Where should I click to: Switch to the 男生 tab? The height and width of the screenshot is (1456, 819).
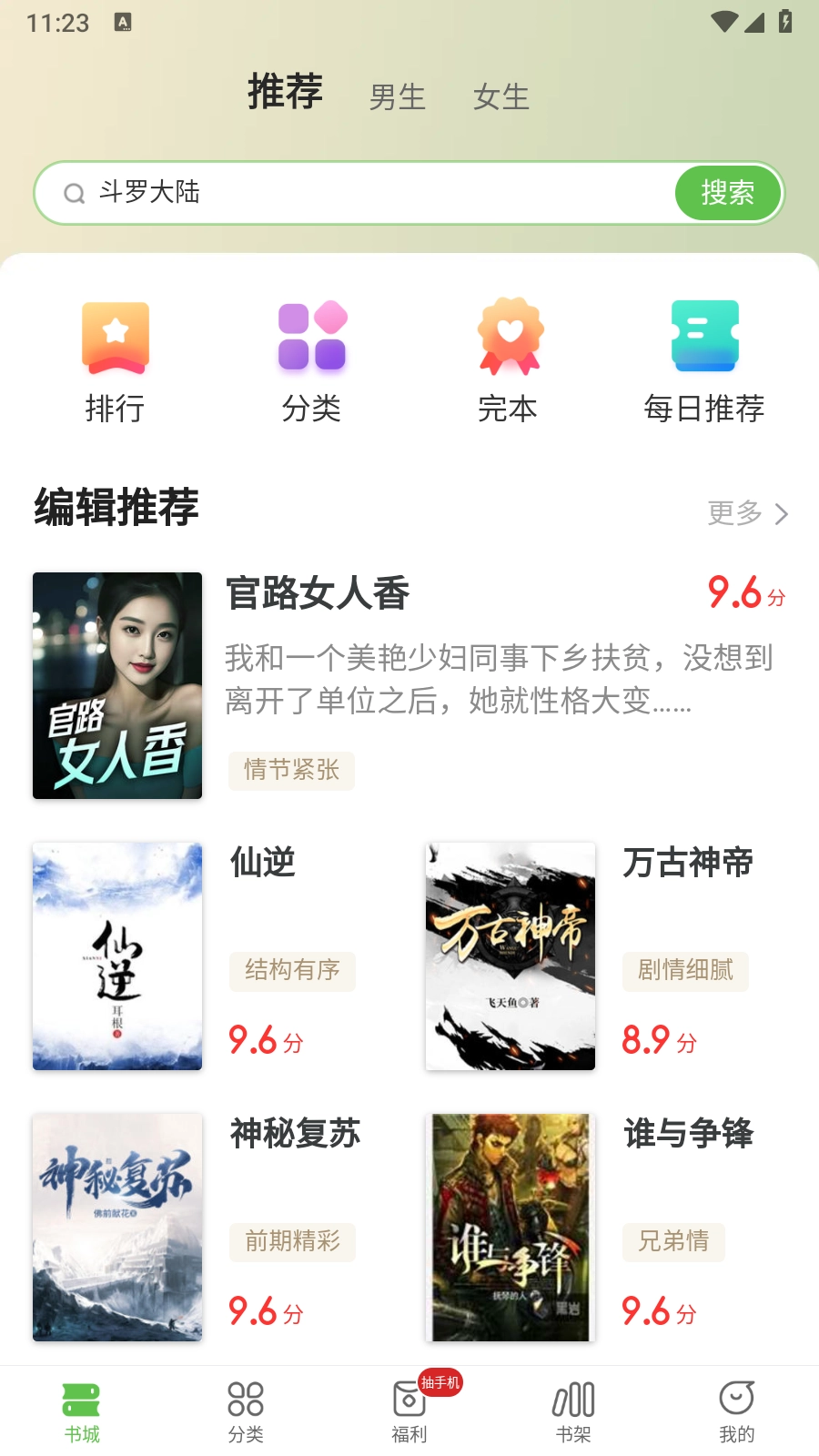pos(398,96)
